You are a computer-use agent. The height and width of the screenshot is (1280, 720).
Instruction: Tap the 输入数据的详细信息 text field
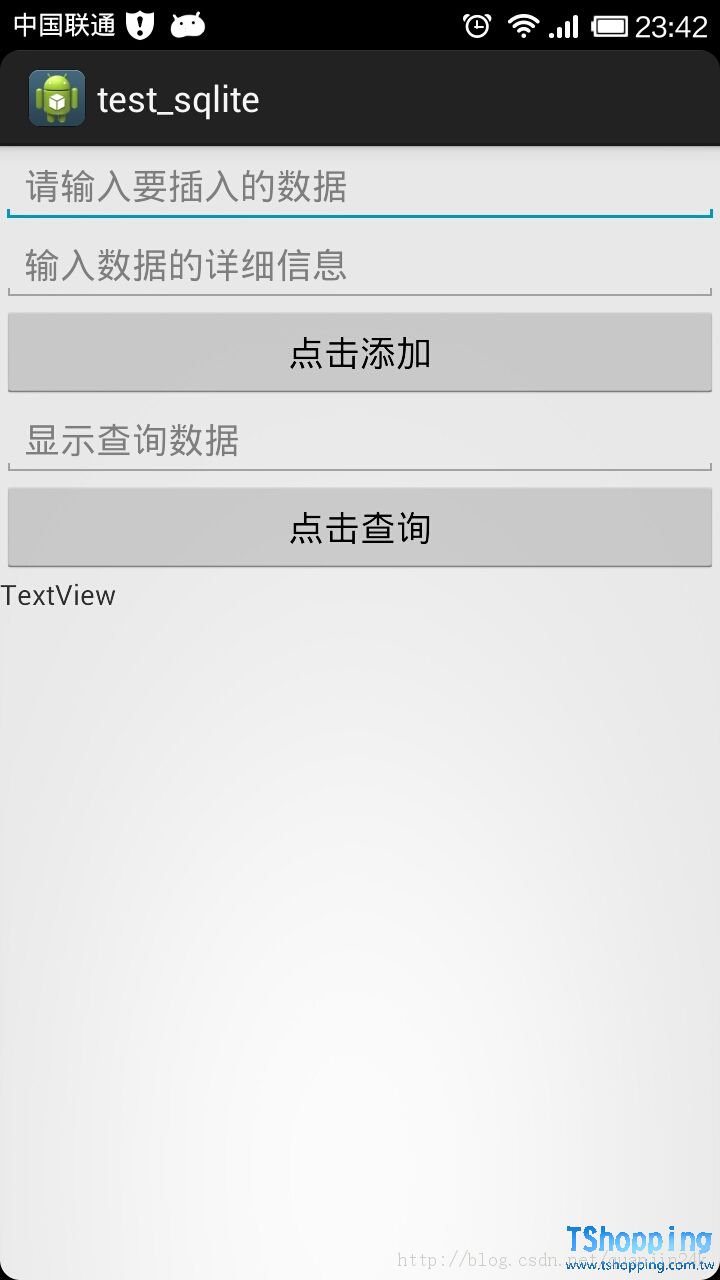pos(360,266)
